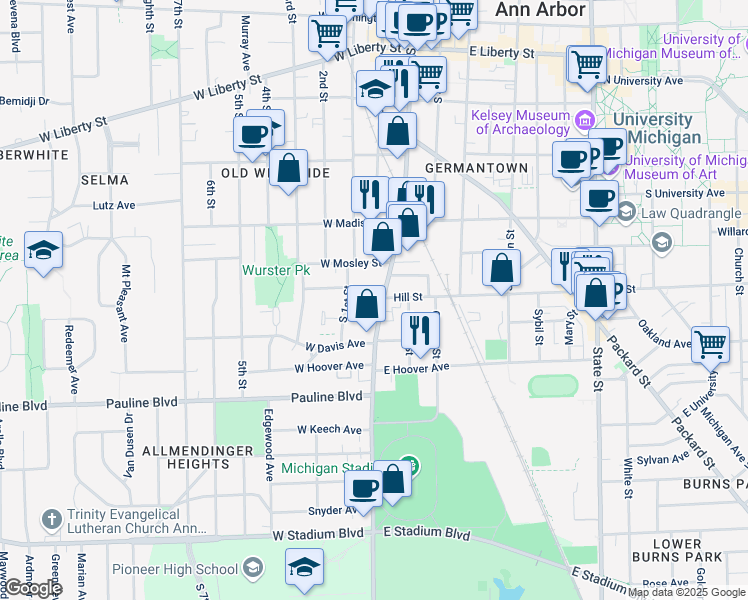This screenshot has width=748, height=600.
Task: Tap the shopping bag marker in Old West Side
Action: coord(289,171)
